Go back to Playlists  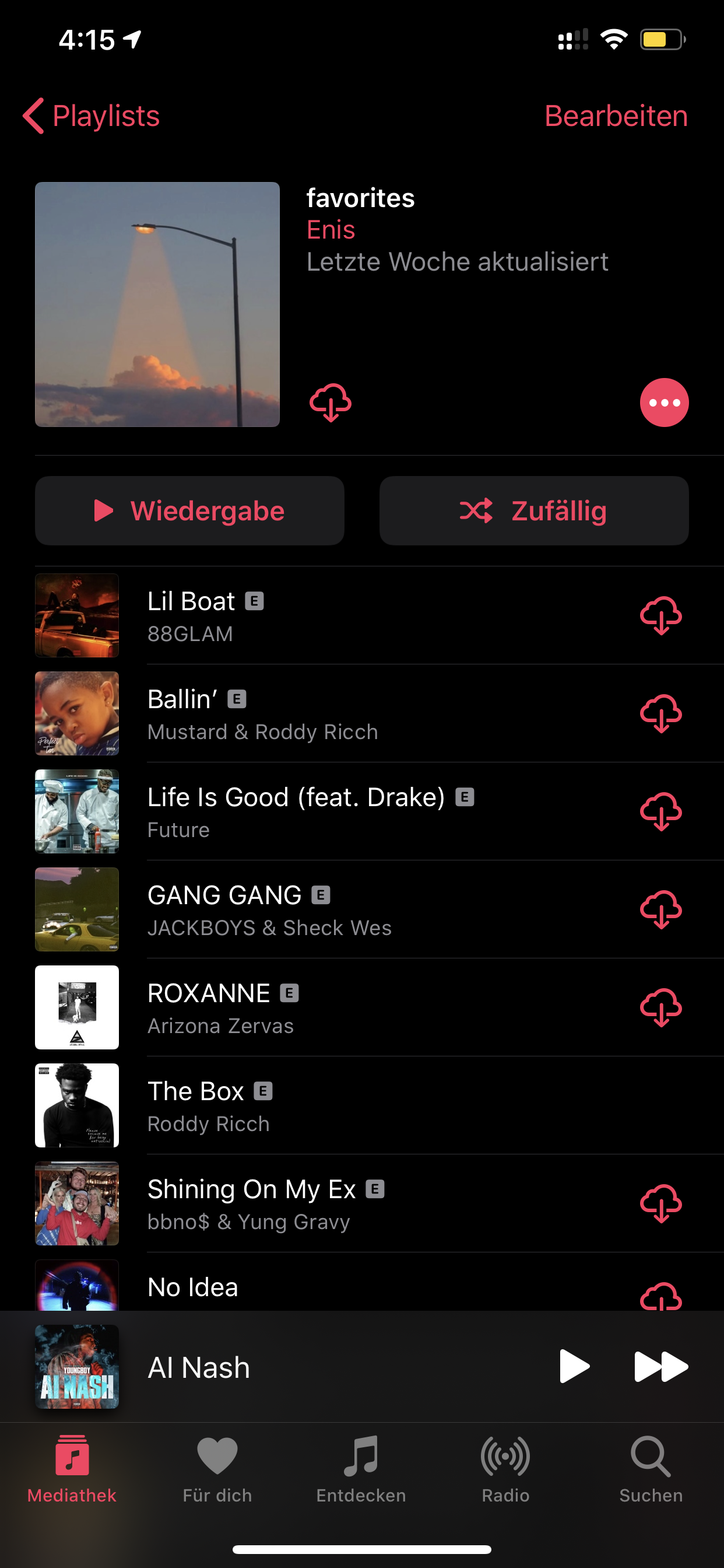coord(92,116)
